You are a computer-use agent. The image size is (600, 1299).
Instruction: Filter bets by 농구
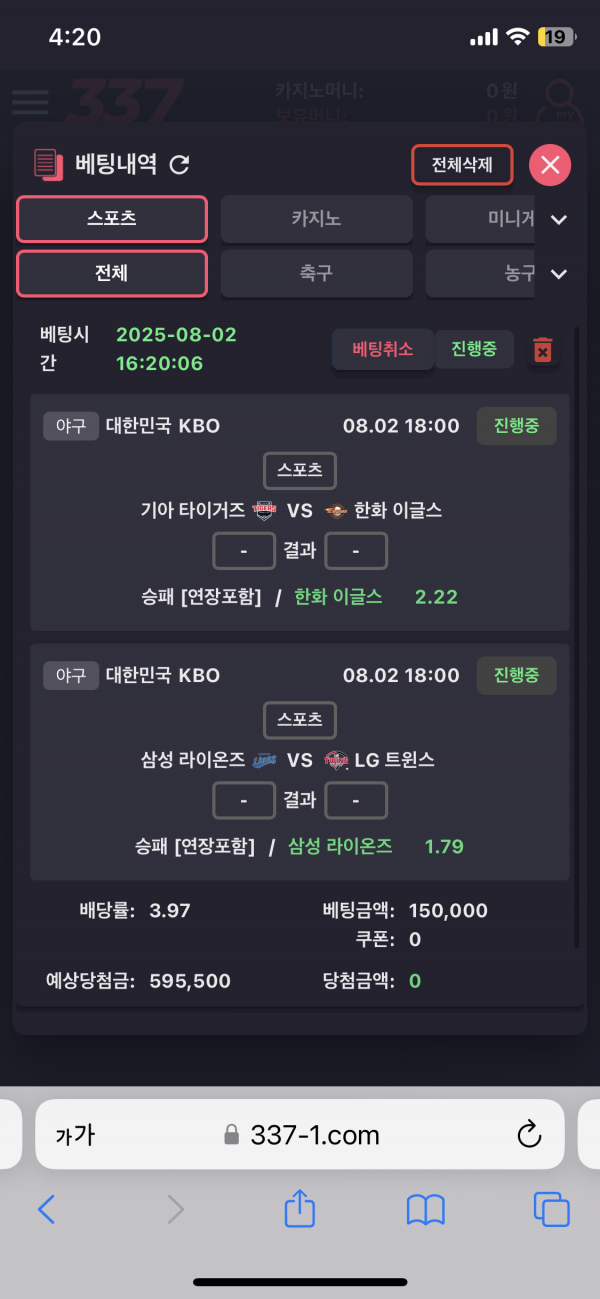[x=480, y=273]
